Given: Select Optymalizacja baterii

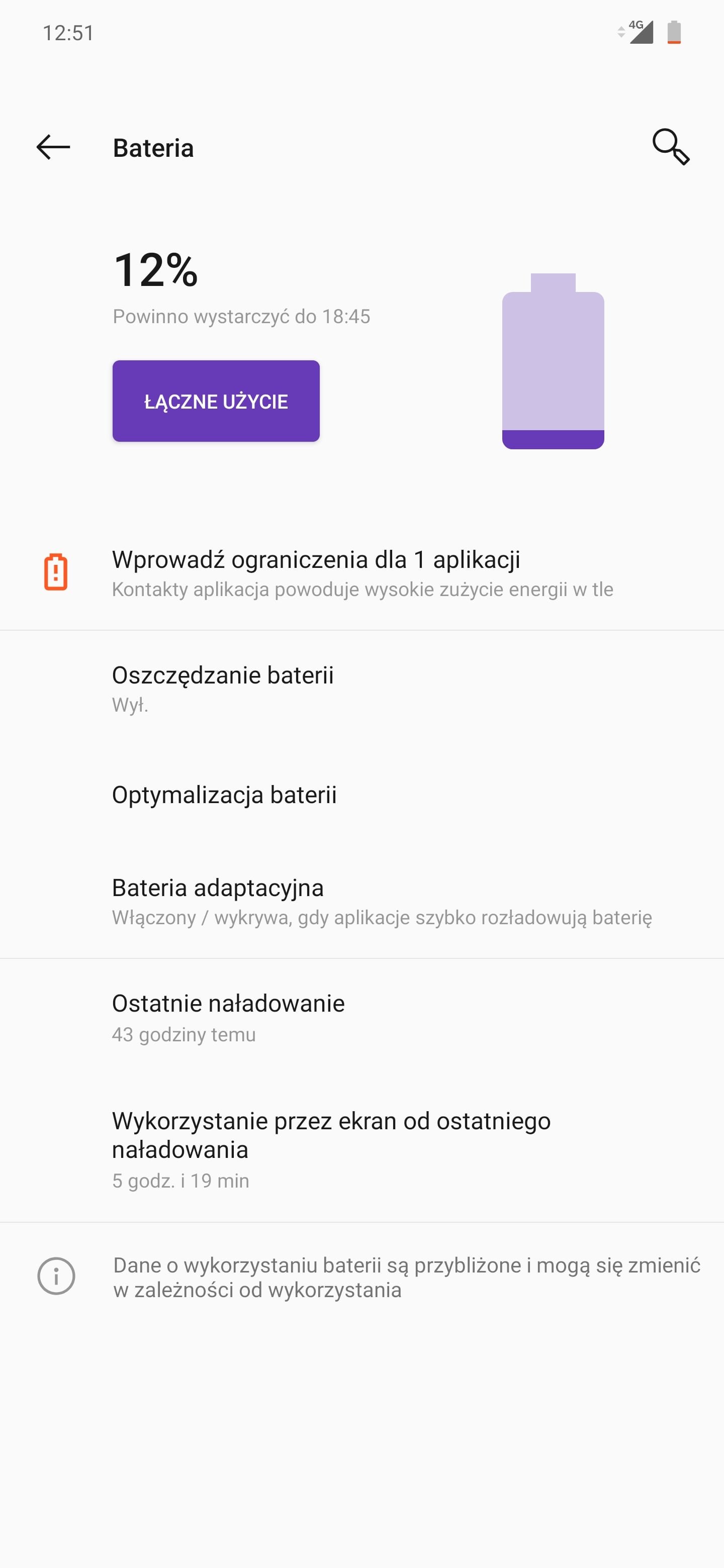Looking at the screenshot, I should [x=361, y=795].
